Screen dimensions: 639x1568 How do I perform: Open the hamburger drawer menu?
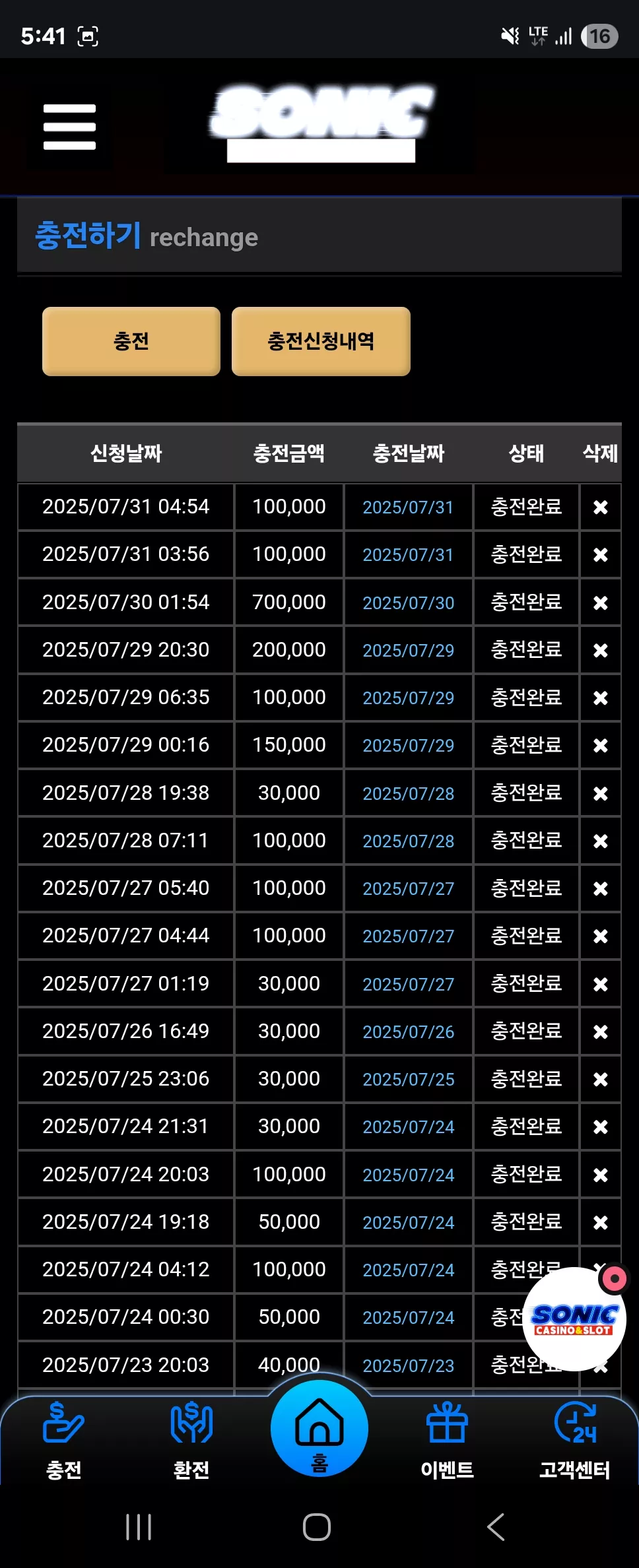(69, 127)
